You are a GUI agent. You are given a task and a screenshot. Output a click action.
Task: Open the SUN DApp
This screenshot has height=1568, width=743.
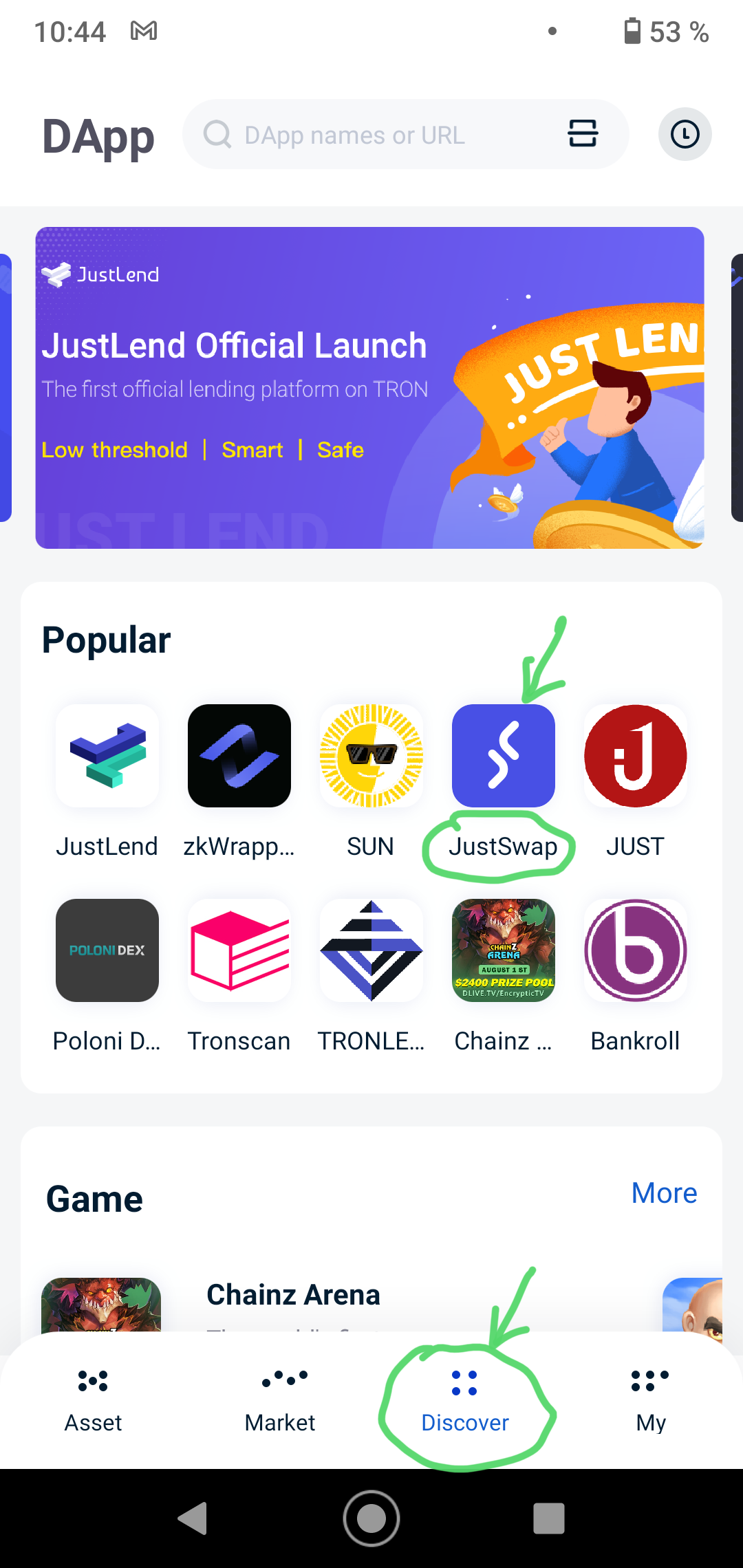[x=371, y=756]
